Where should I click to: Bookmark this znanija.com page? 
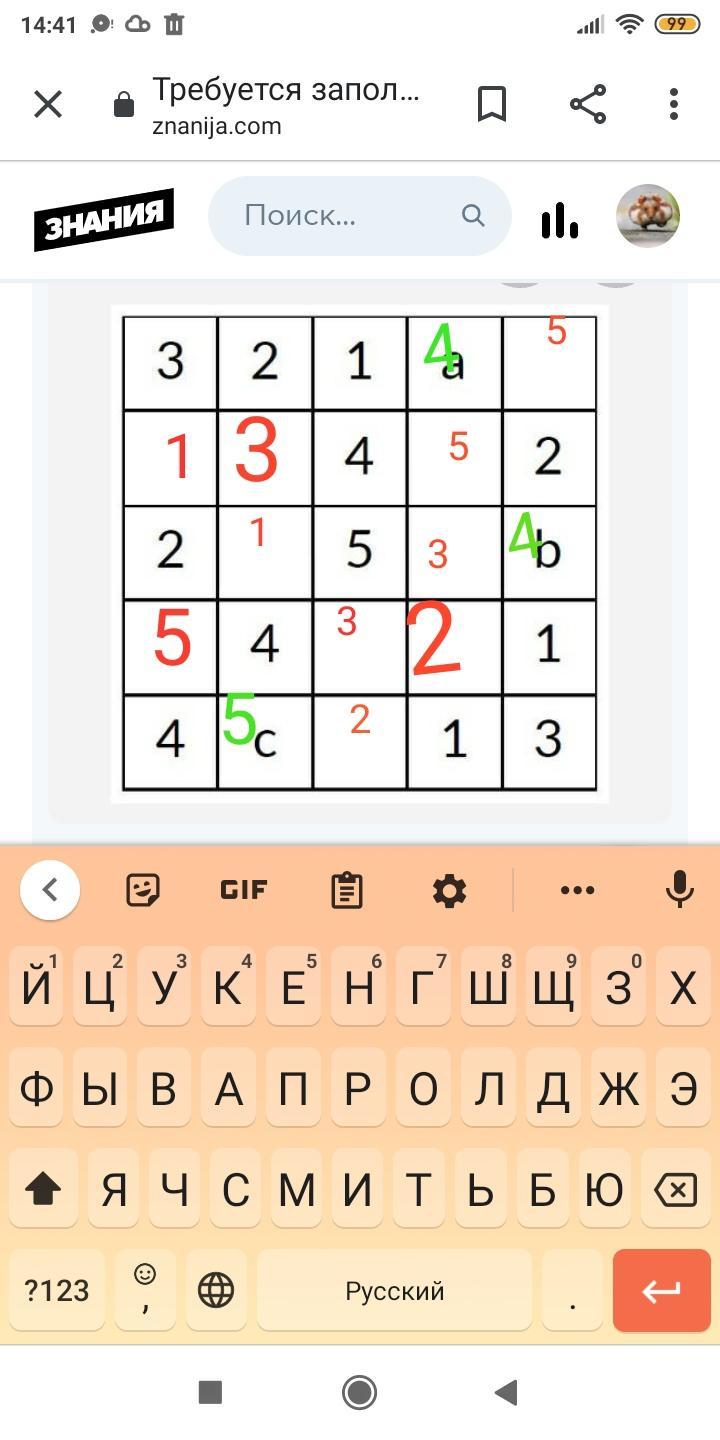pyautogui.click(x=492, y=104)
